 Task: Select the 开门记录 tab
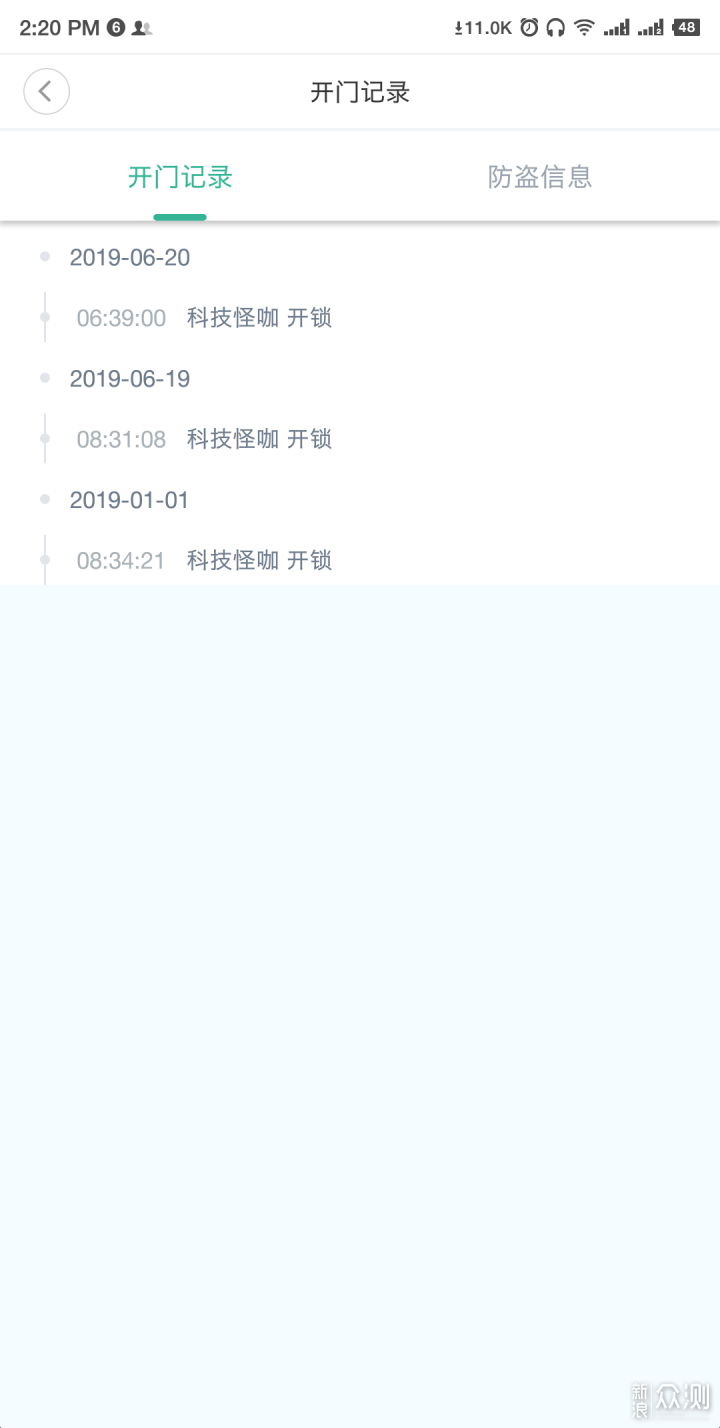point(180,177)
